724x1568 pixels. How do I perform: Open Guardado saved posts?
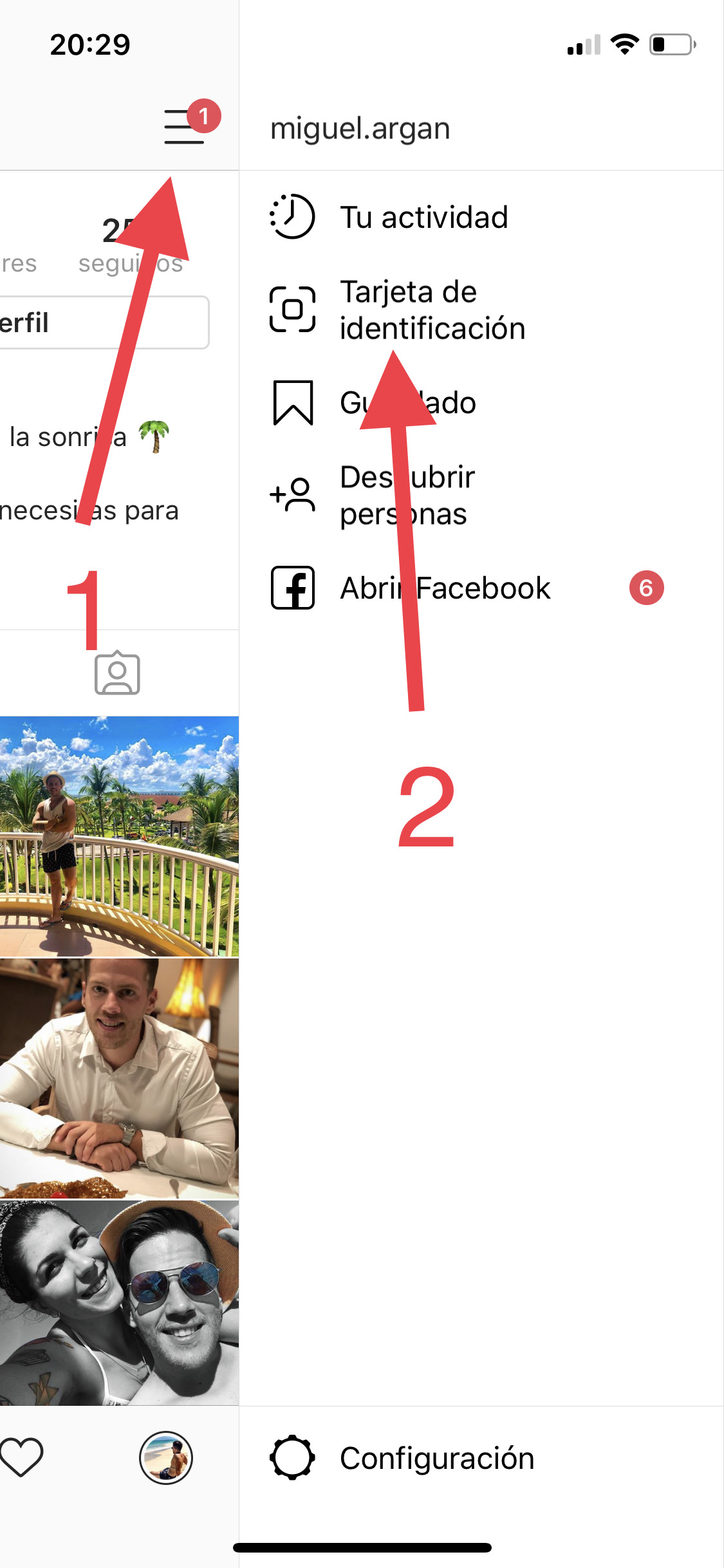tap(407, 403)
